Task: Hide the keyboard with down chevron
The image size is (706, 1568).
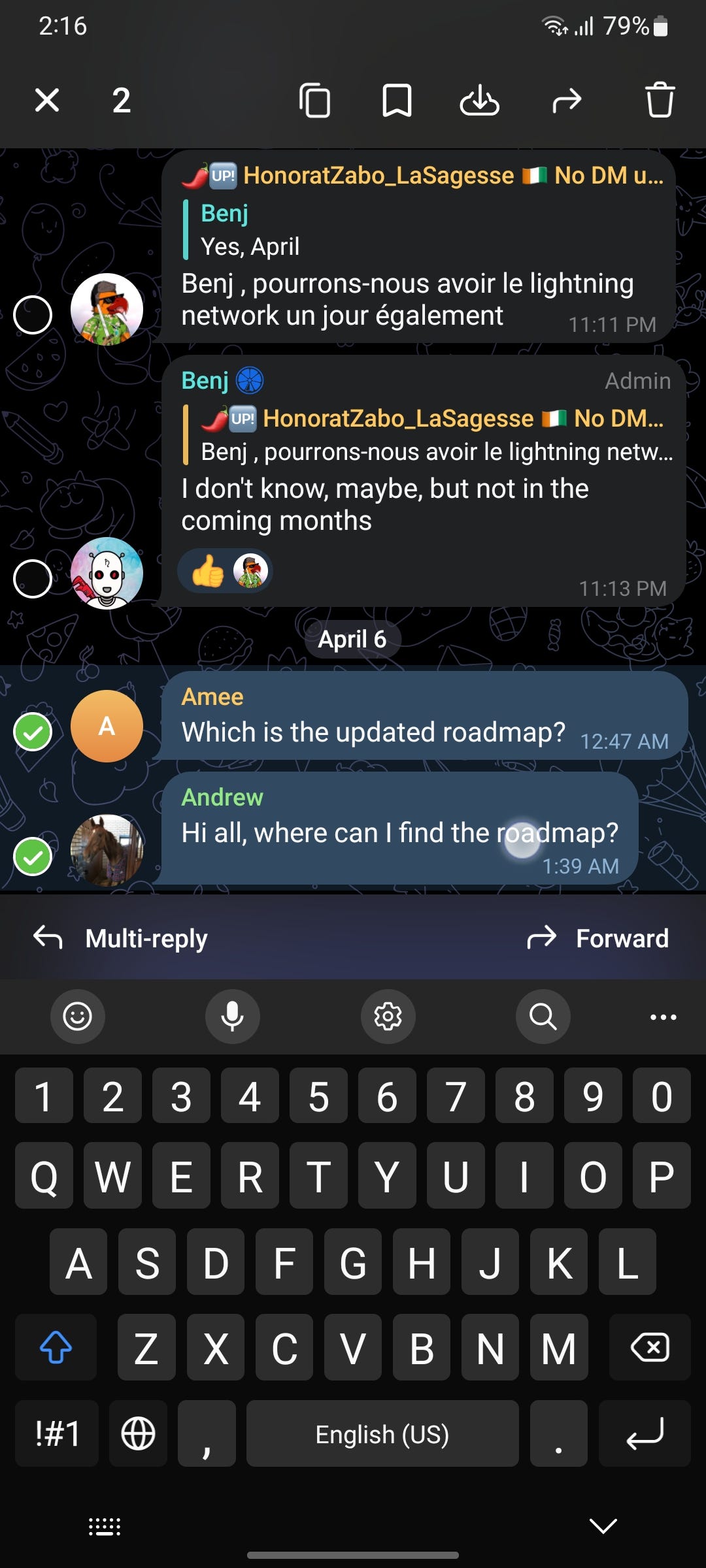Action: pyautogui.click(x=603, y=1526)
